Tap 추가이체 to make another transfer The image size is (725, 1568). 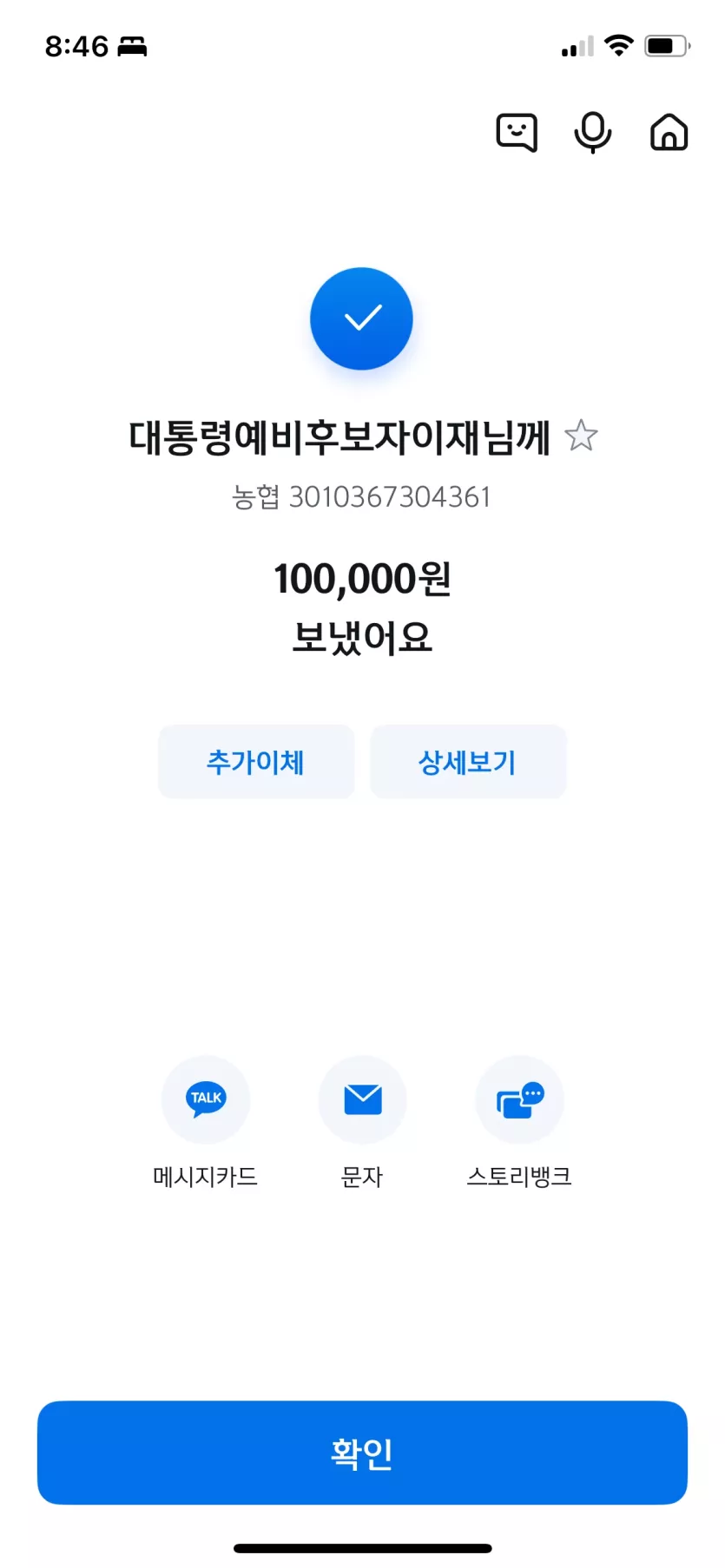coord(256,762)
